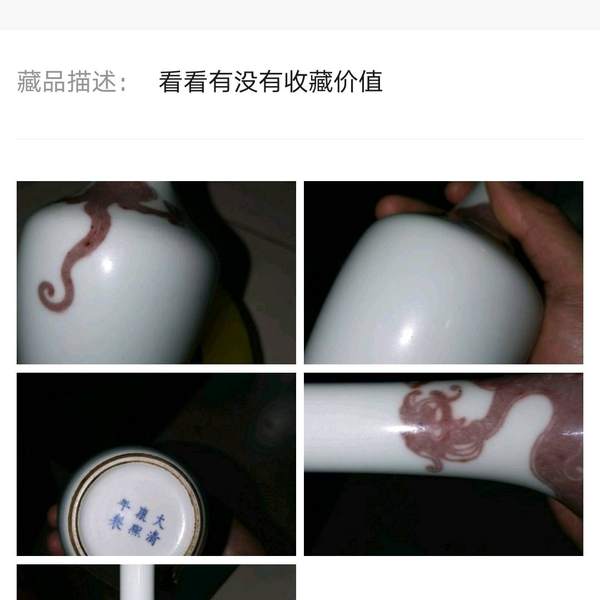Open the partially visible bottom photo
Image resolution: width=600 pixels, height=600 pixels.
pyautogui.click(x=156, y=582)
